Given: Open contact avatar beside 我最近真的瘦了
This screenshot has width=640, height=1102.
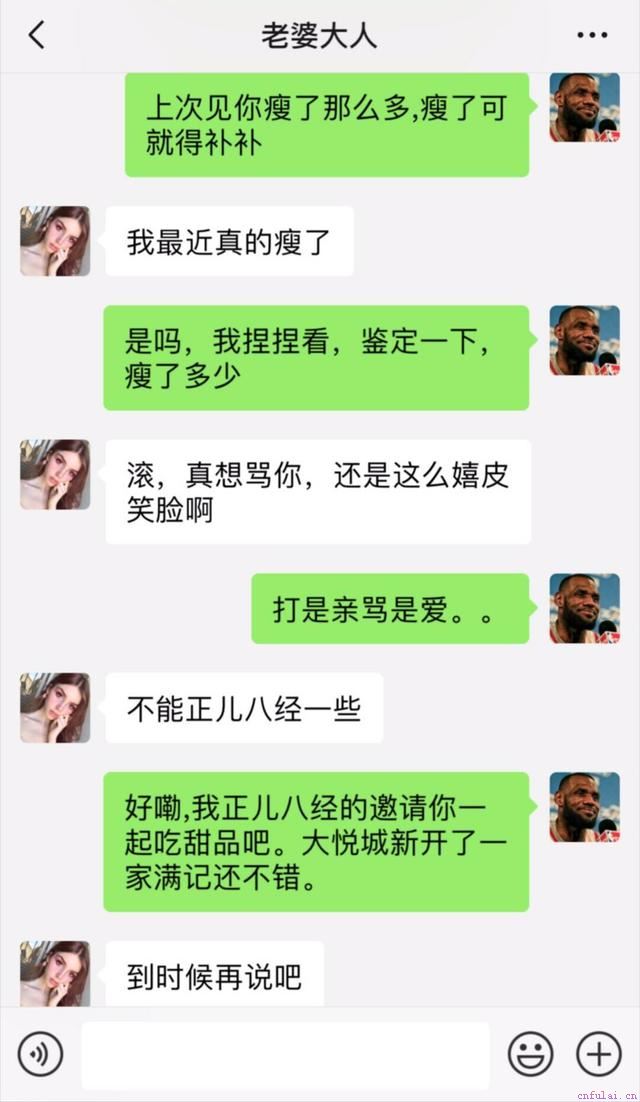Looking at the screenshot, I should [55, 241].
